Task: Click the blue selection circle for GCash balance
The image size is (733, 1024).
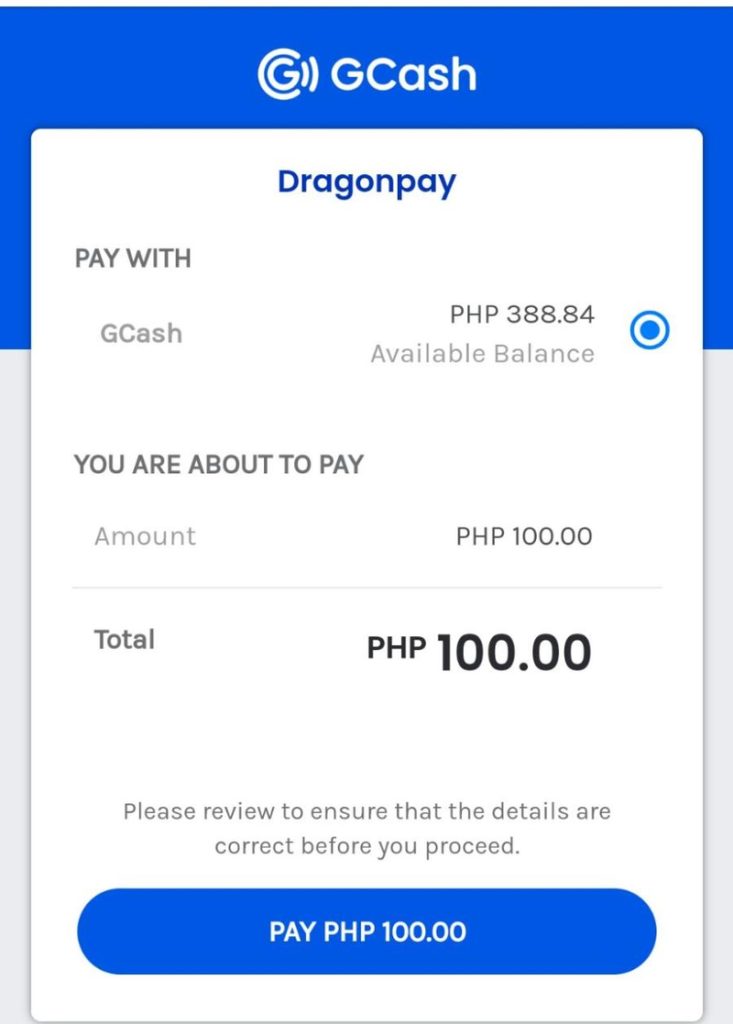Action: point(650,330)
